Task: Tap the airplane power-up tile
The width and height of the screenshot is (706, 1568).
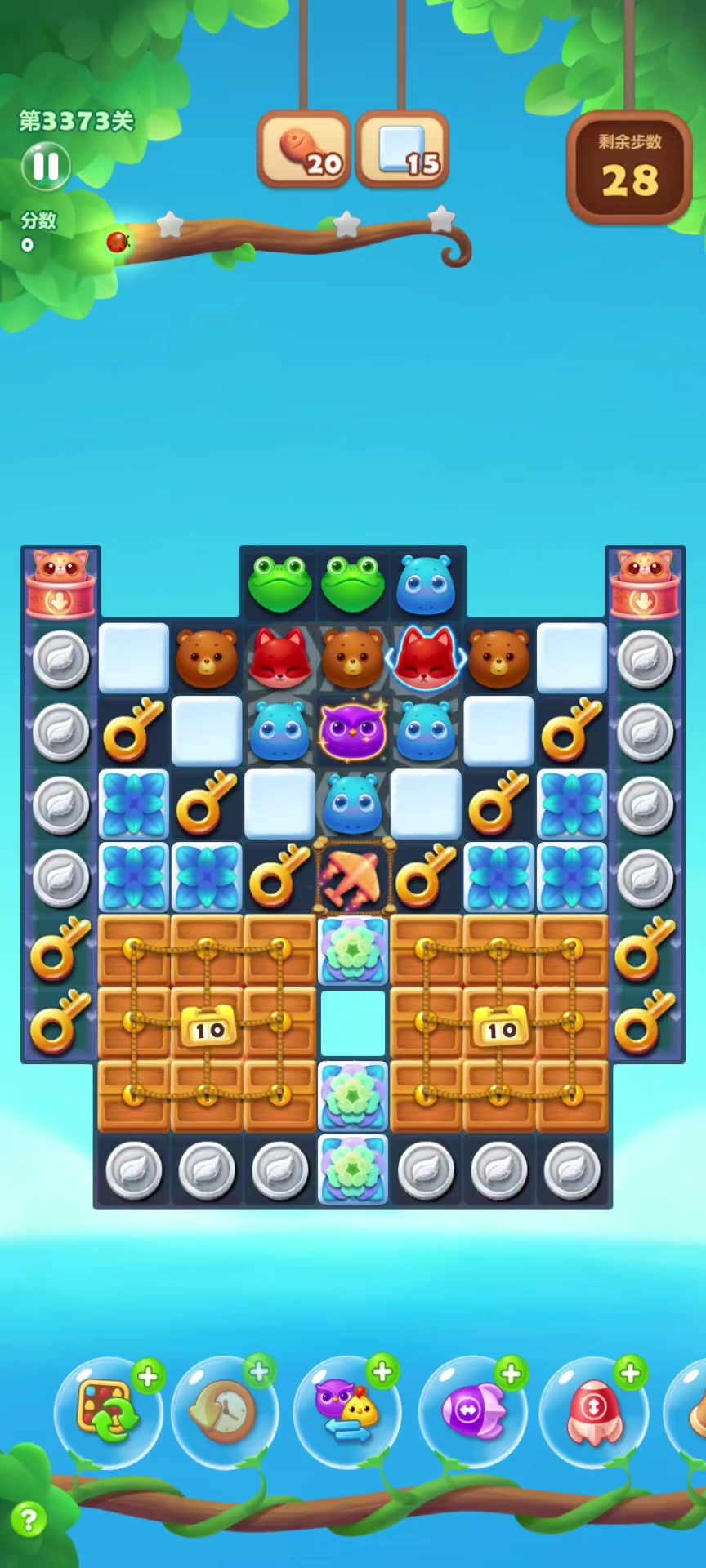Action: point(353,877)
